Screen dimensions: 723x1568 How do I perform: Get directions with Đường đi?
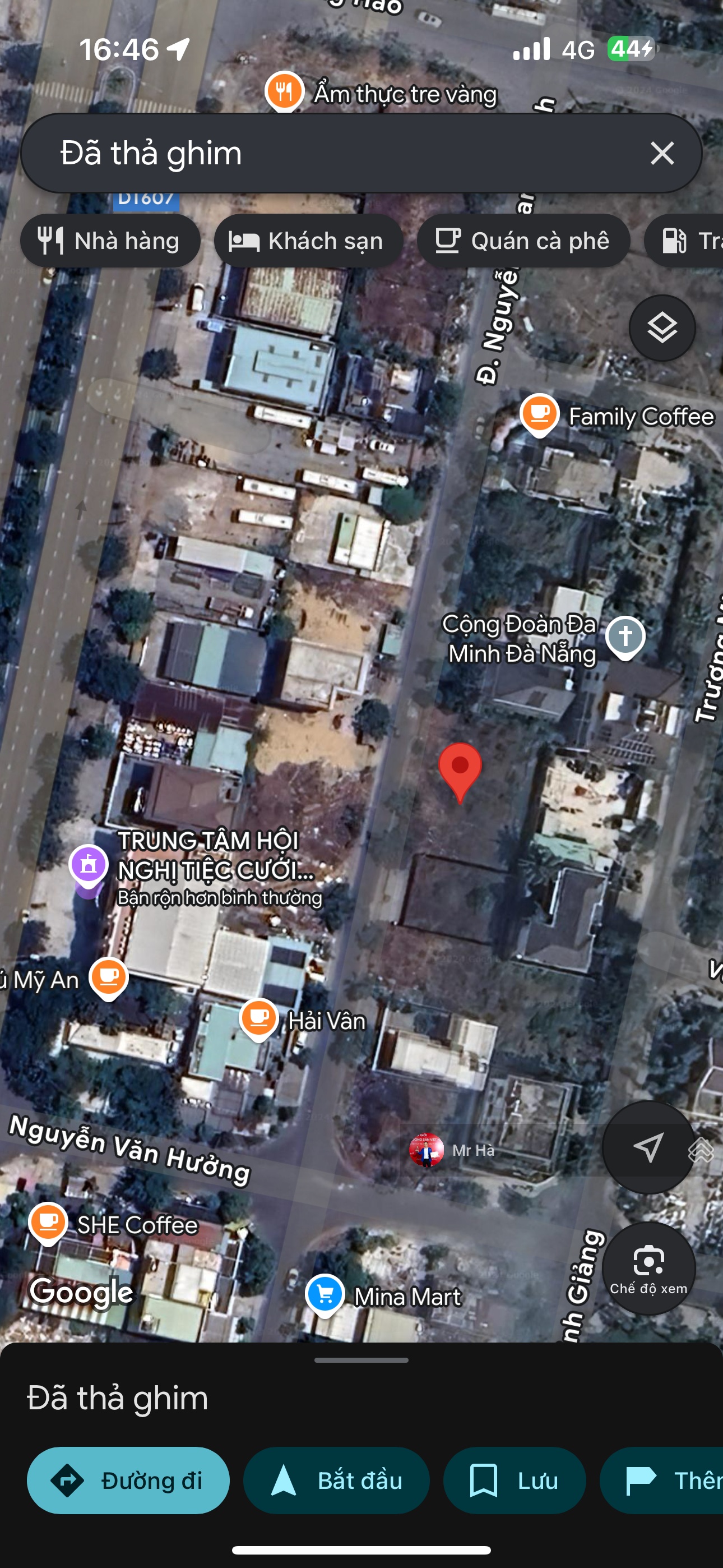tap(128, 1481)
